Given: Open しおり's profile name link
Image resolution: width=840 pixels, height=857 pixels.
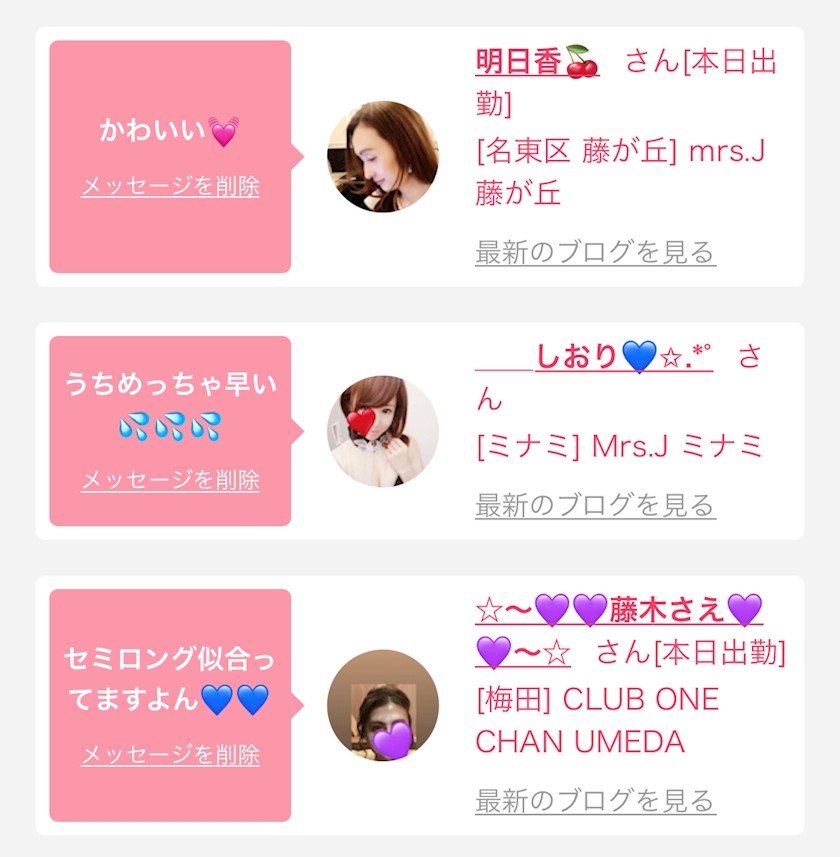Looking at the screenshot, I should [594, 356].
